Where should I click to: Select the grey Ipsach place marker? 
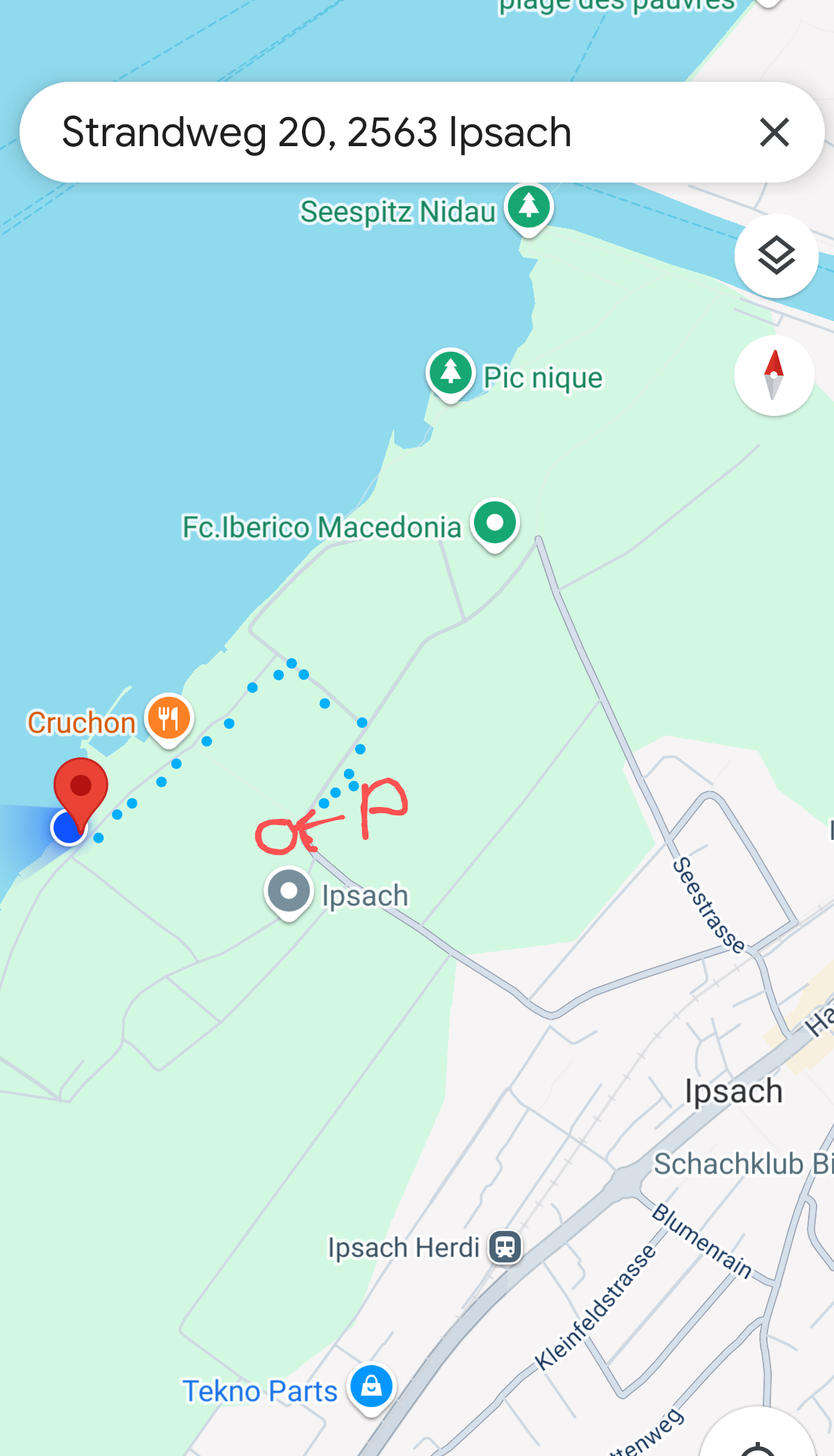pyautogui.click(x=289, y=892)
